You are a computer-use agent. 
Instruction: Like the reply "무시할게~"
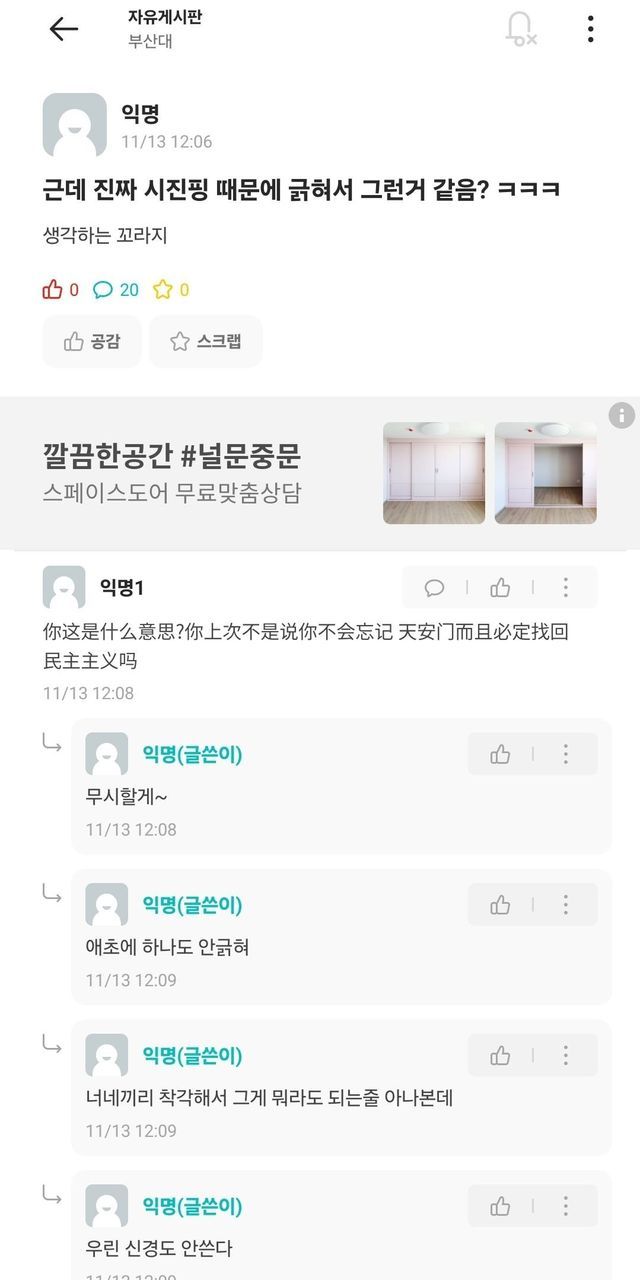click(500, 754)
